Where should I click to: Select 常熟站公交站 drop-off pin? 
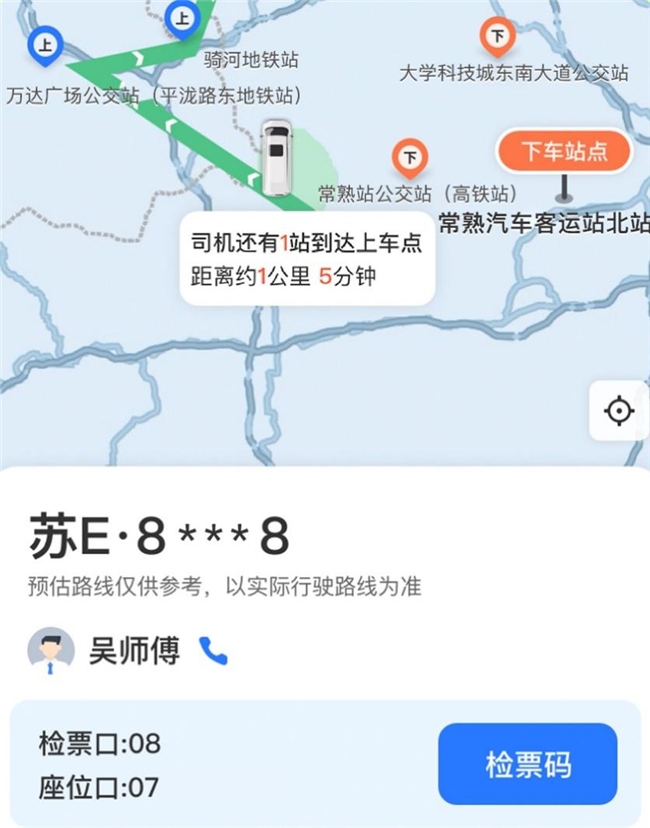(x=409, y=156)
